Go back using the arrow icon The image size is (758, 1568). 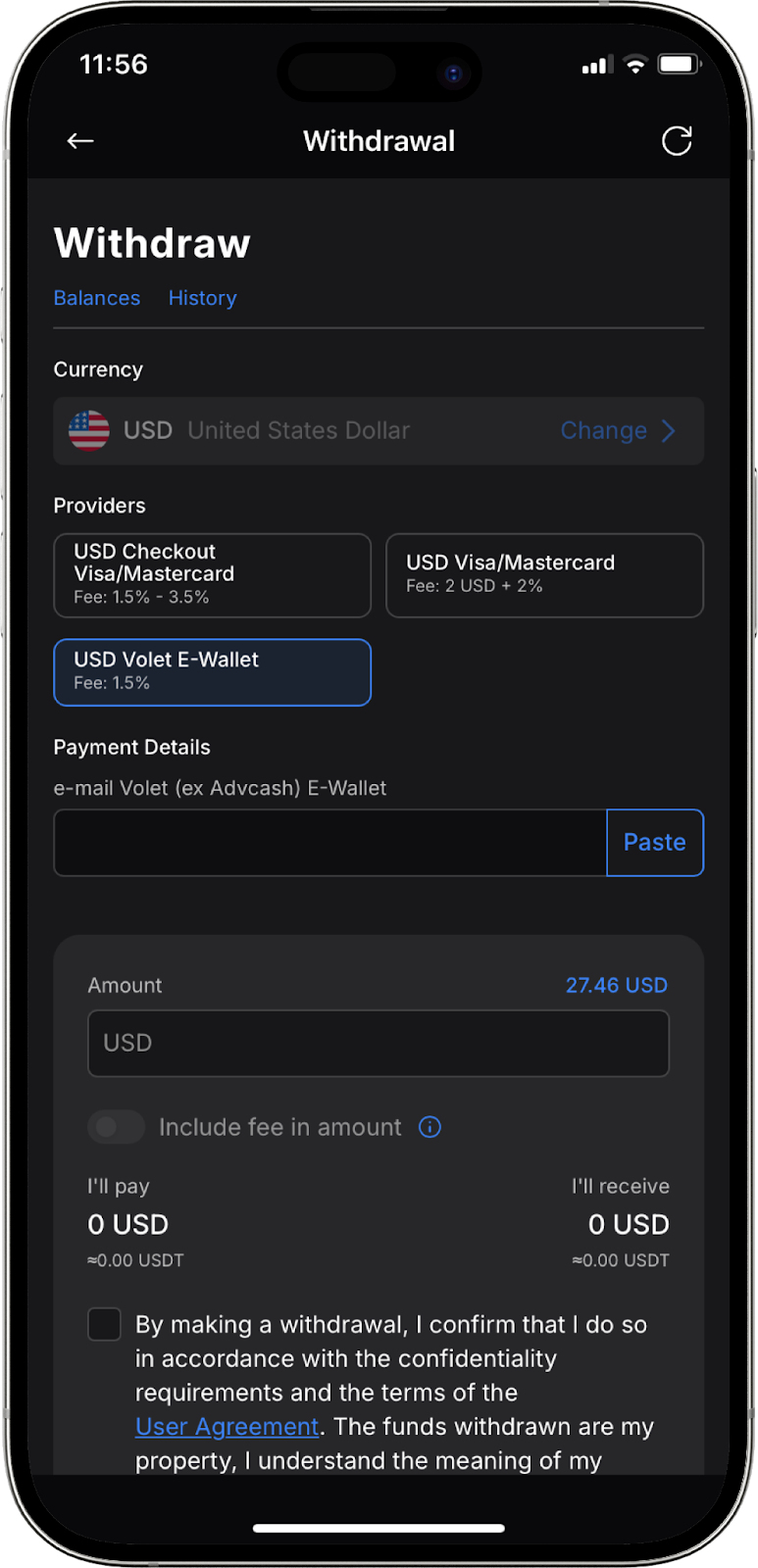[80, 141]
